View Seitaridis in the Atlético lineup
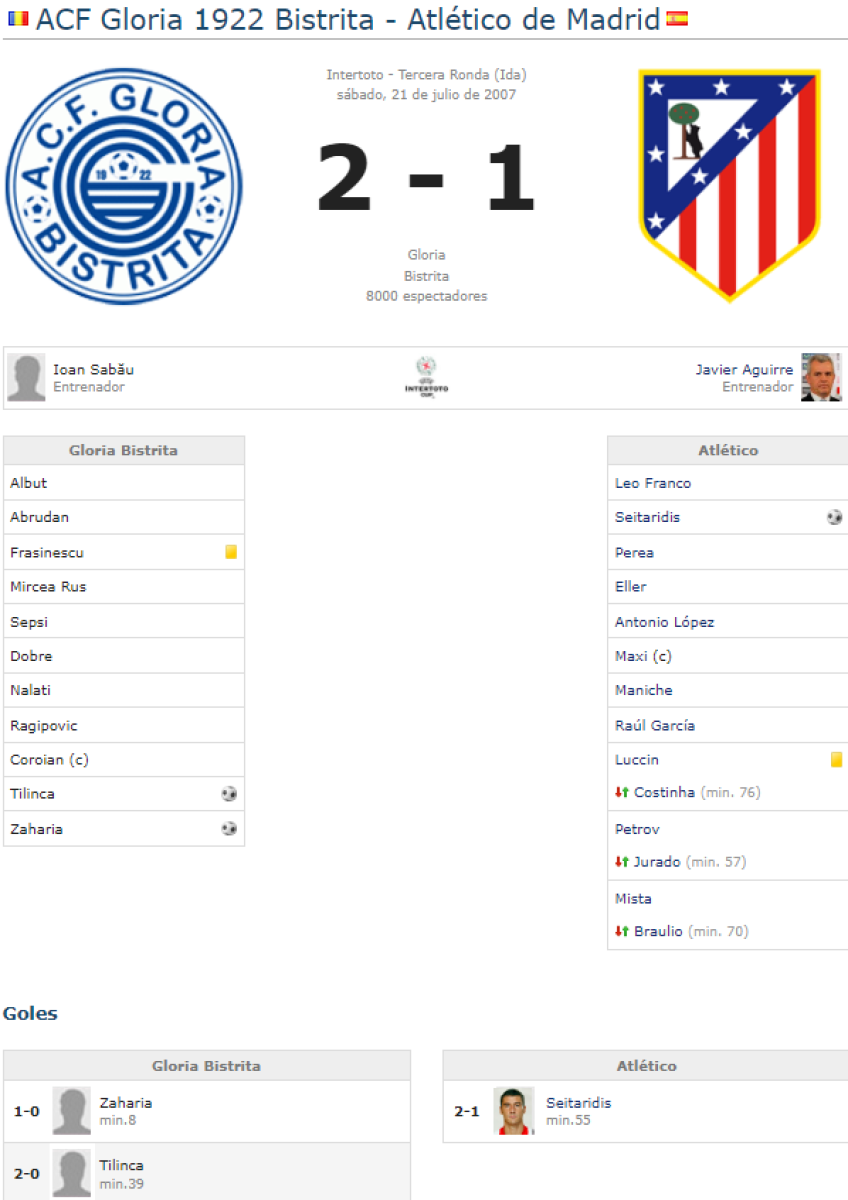Image resolution: width=848 pixels, height=1200 pixels. 647,518
